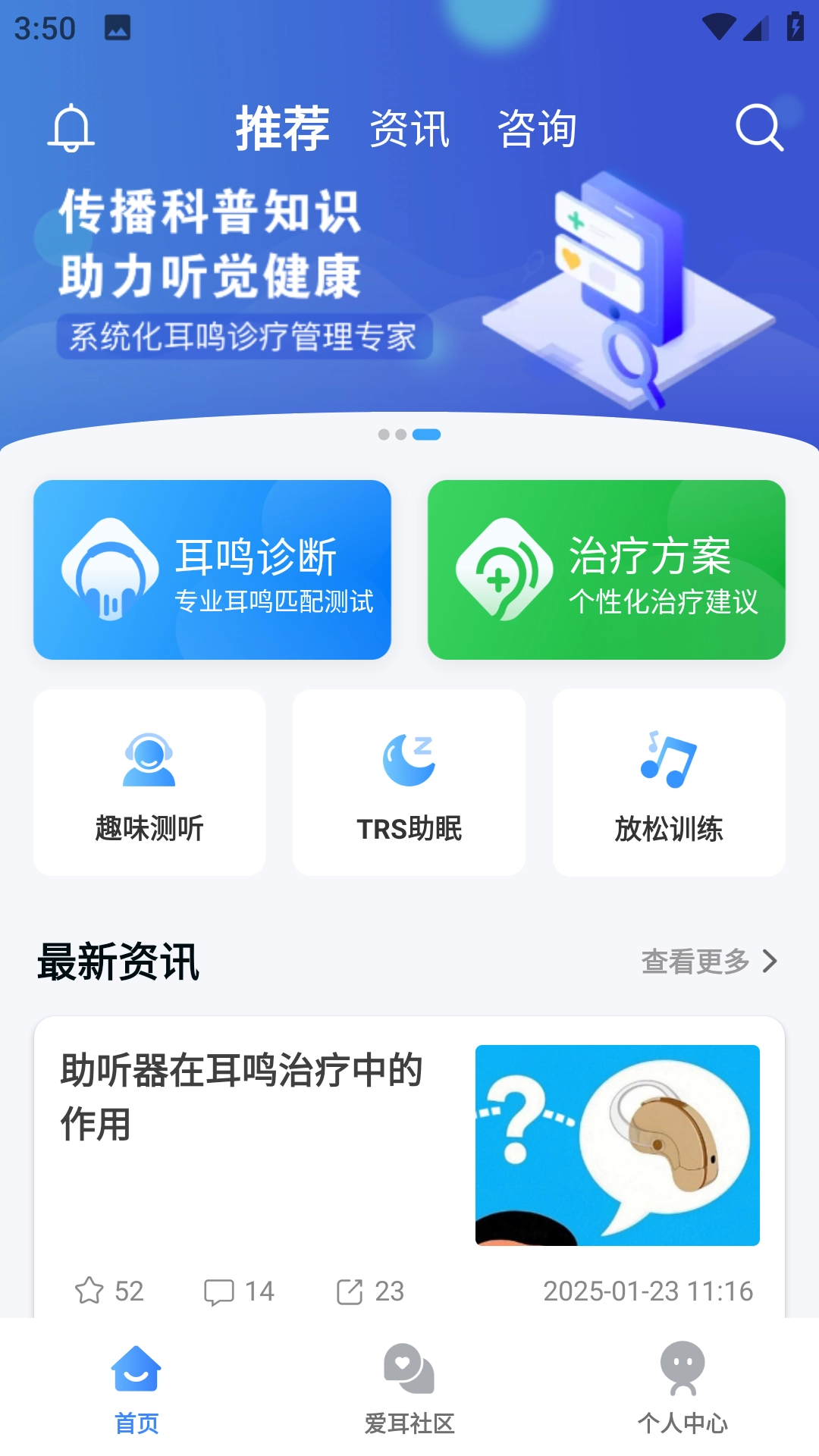This screenshot has height=1456, width=819.
Task: Open the 咨询 consultation tab
Action: [538, 127]
